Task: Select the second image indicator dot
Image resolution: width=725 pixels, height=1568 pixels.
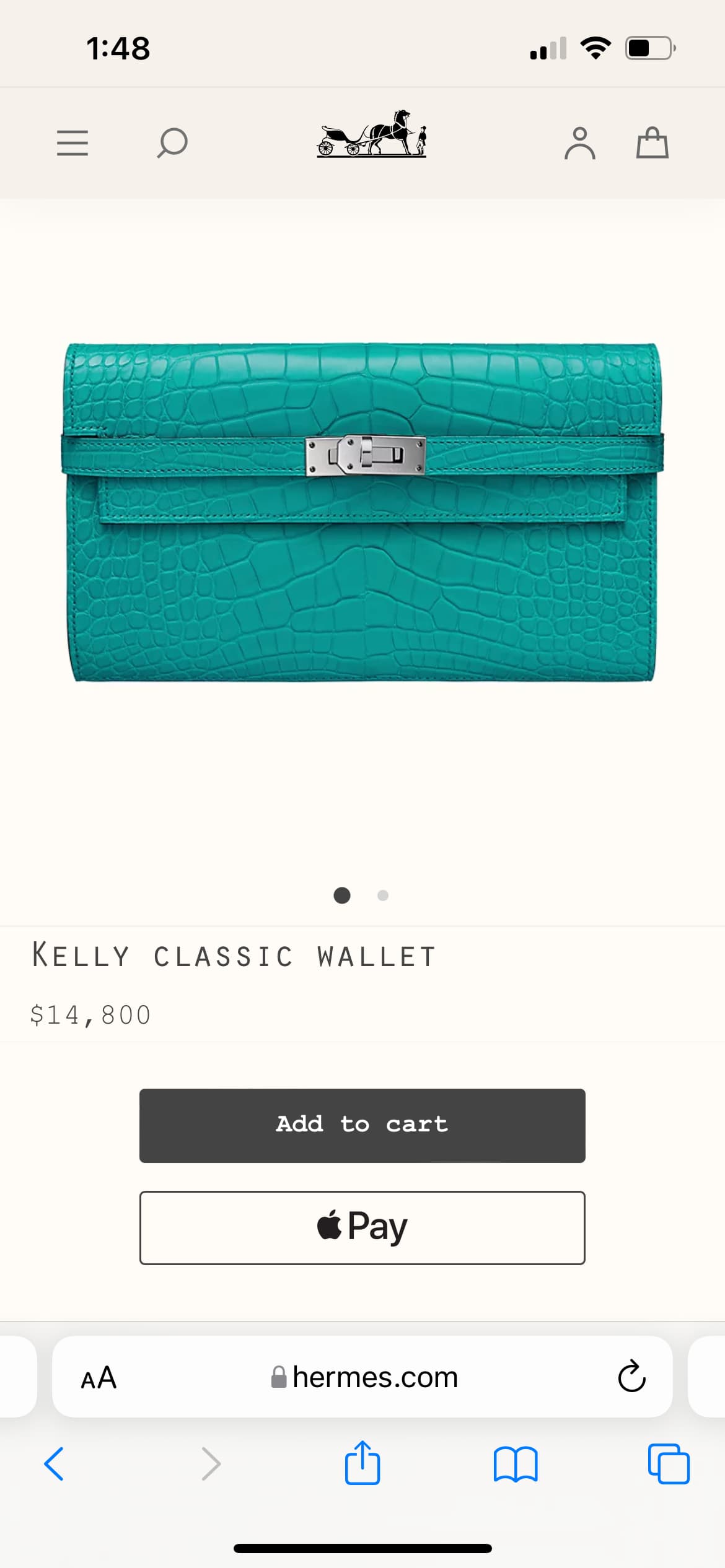Action: [x=383, y=895]
